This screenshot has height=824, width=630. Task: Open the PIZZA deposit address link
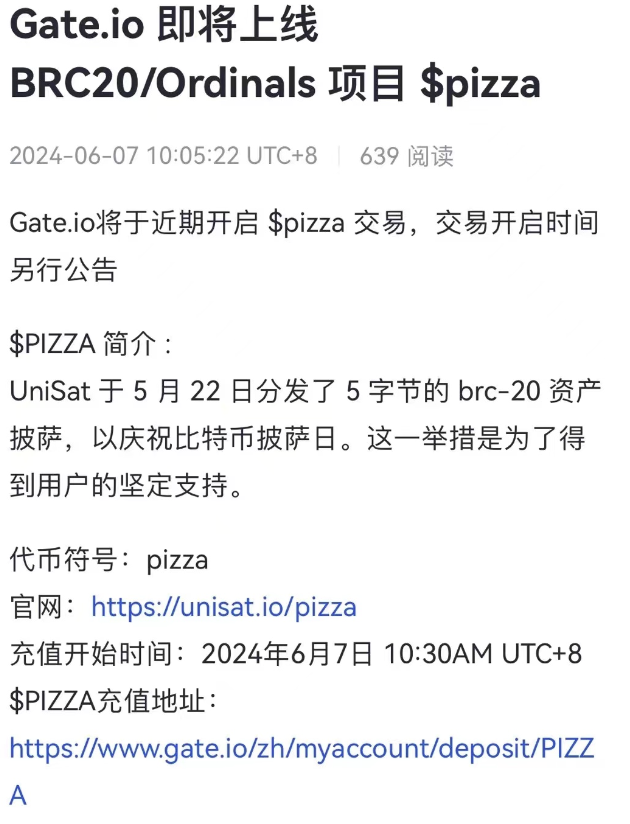(x=300, y=749)
